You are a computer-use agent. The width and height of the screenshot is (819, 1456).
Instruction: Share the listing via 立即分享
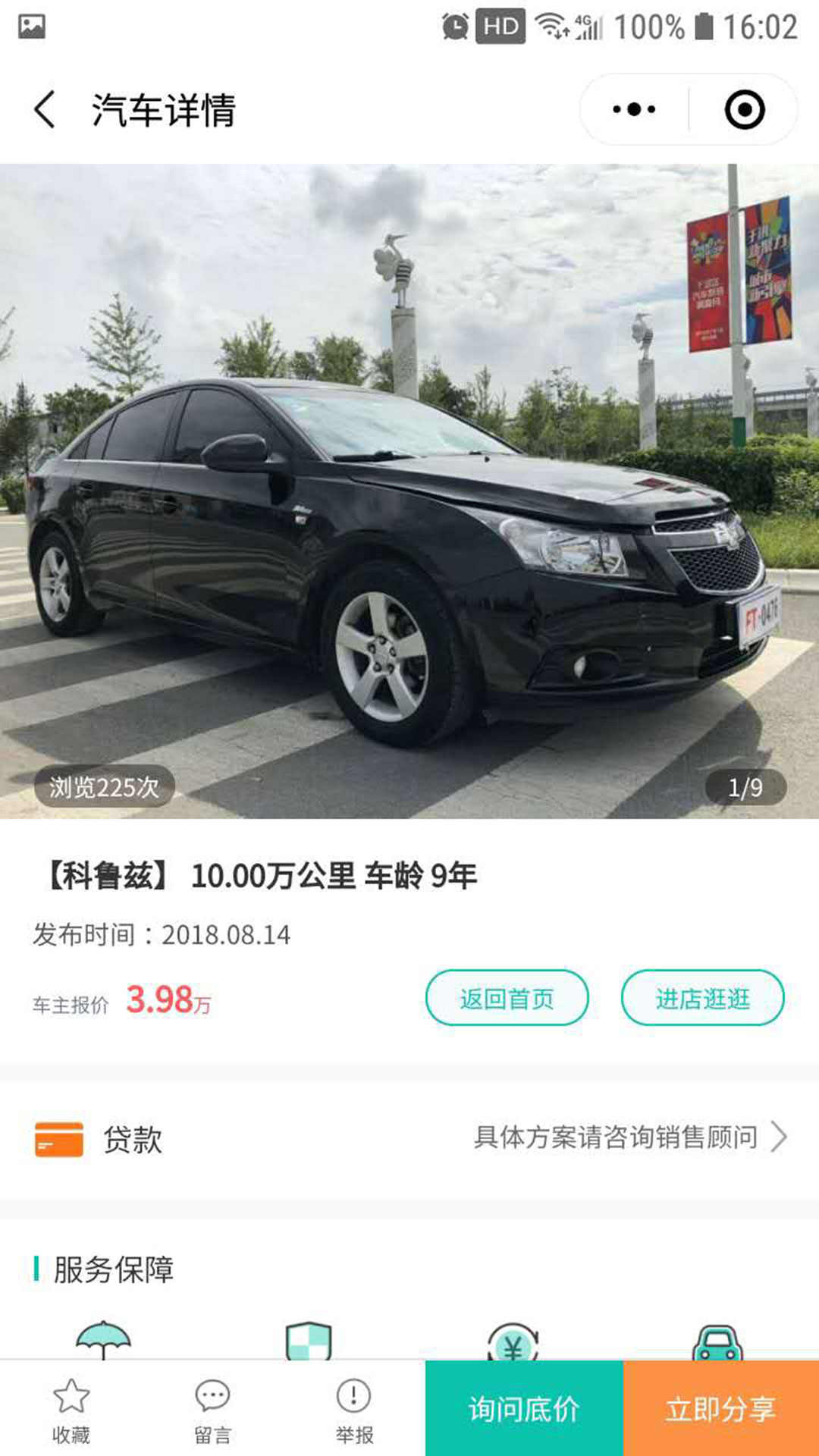click(720, 1409)
